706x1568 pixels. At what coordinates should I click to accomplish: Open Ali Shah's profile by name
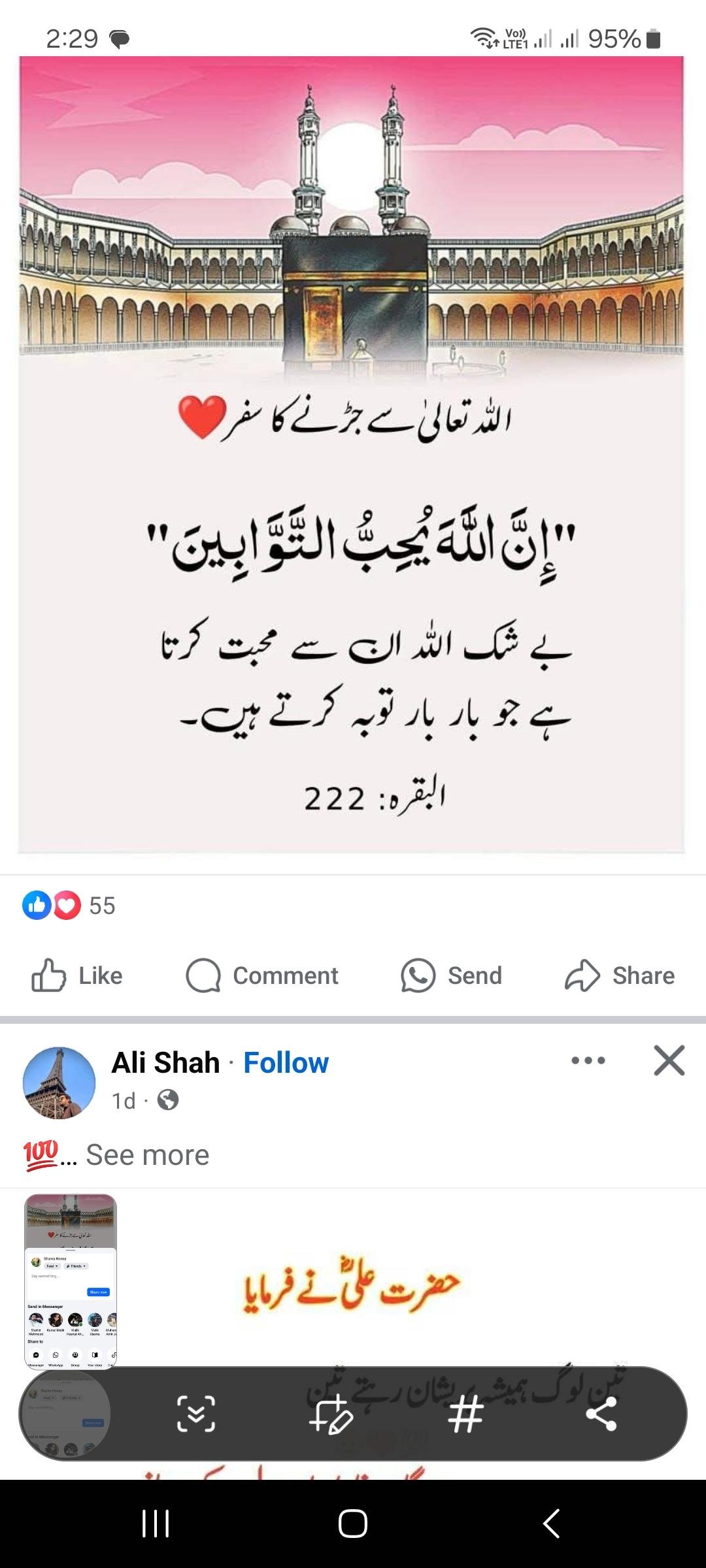(165, 1063)
